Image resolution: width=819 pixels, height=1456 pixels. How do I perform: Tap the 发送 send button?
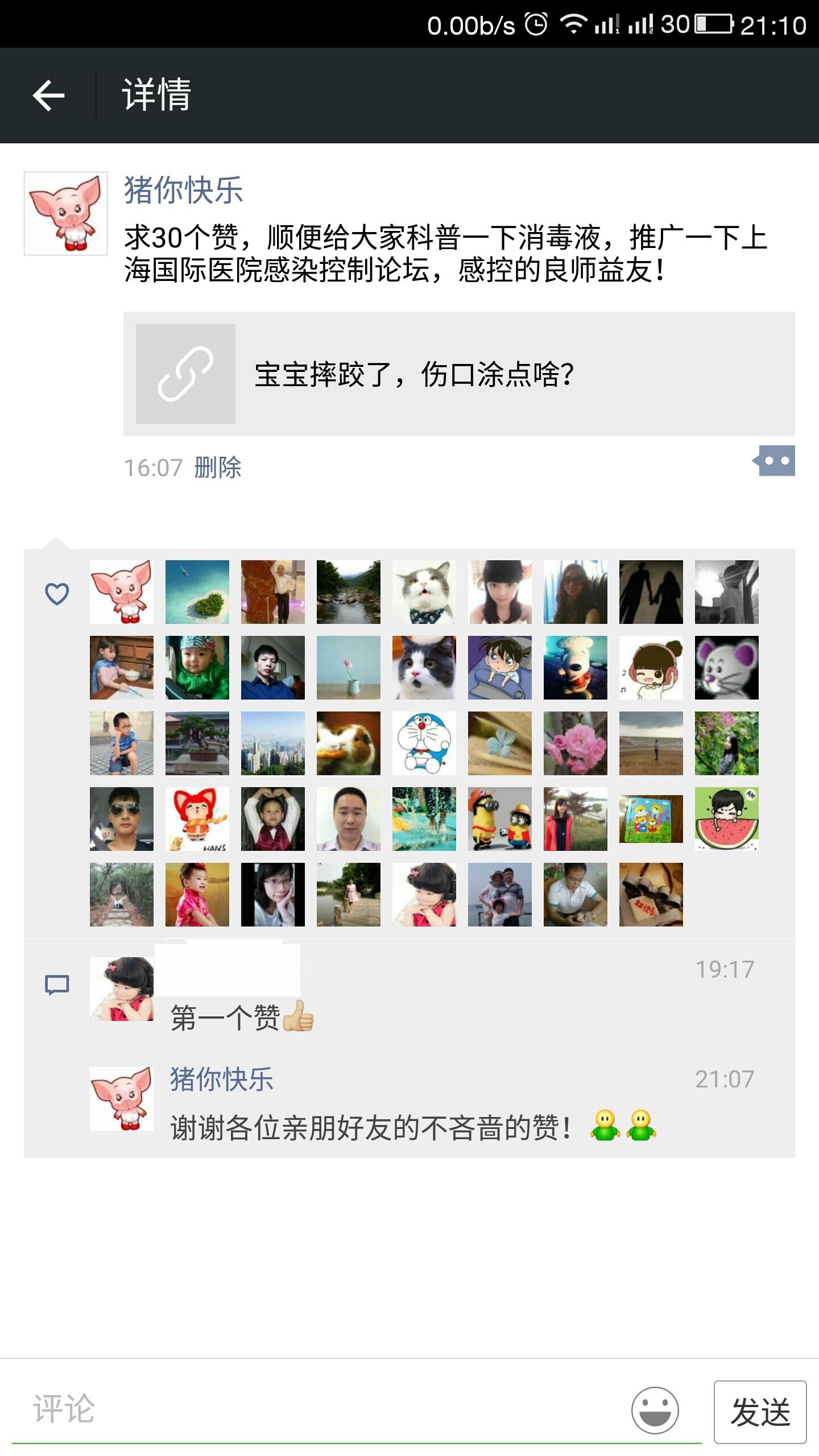(x=760, y=1412)
